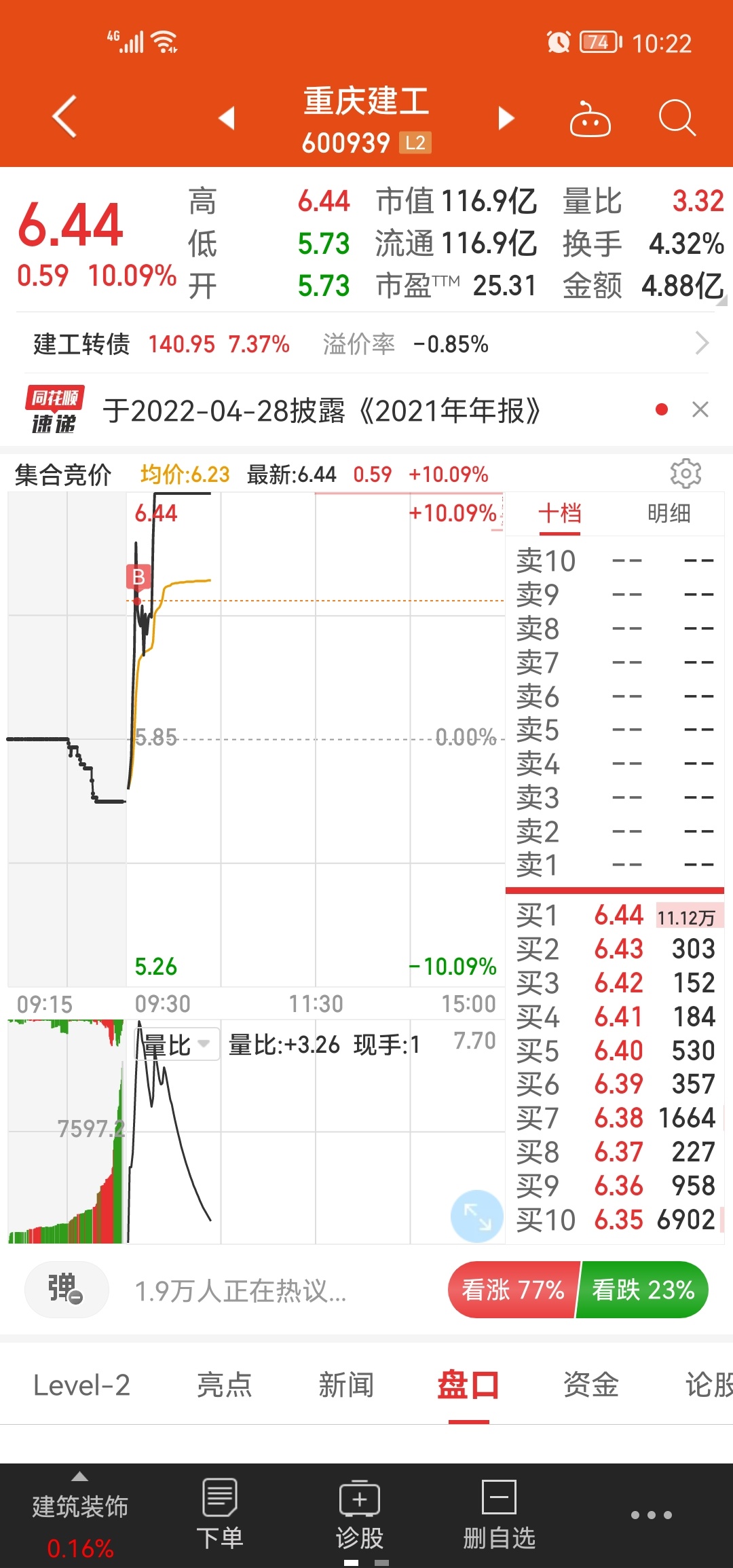Dismiss the 2021年年报 notice
This screenshot has height=1568, width=733.
(700, 409)
